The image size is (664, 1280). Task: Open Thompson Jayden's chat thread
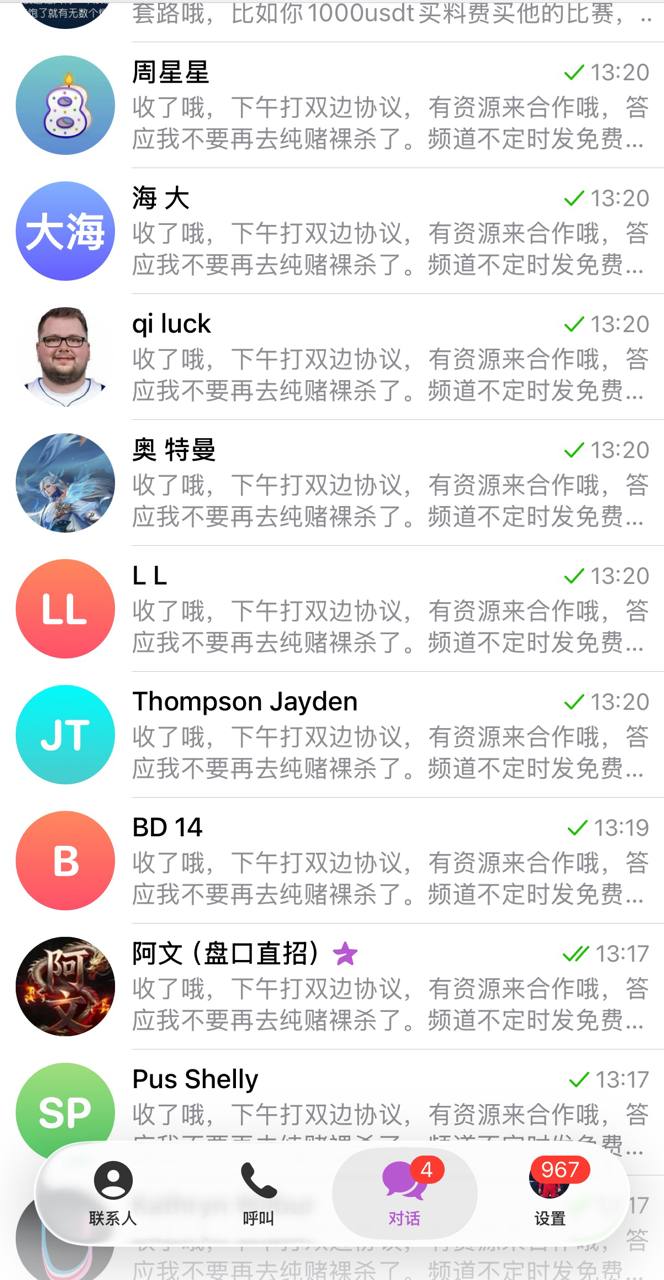[x=390, y=735]
